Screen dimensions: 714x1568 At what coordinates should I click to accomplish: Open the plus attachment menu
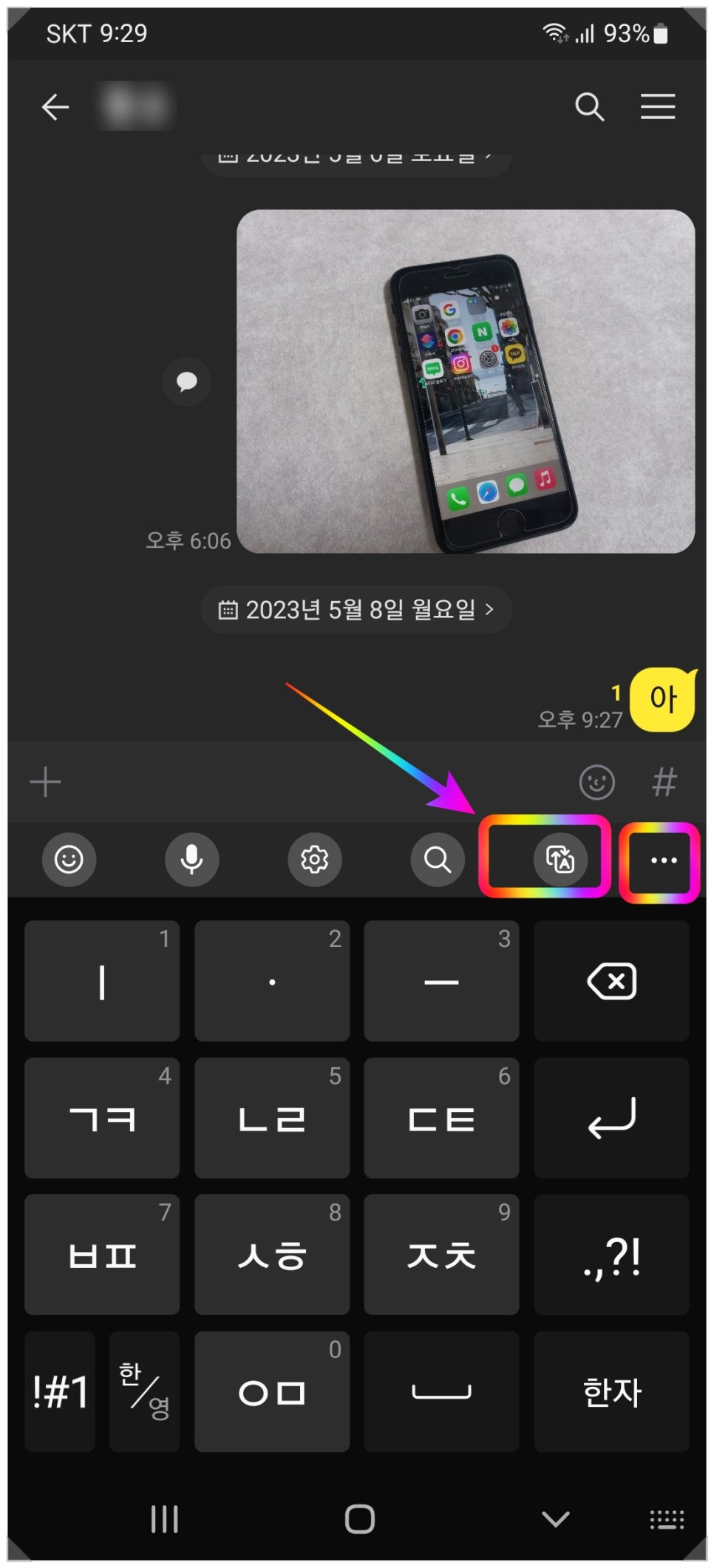tap(45, 782)
